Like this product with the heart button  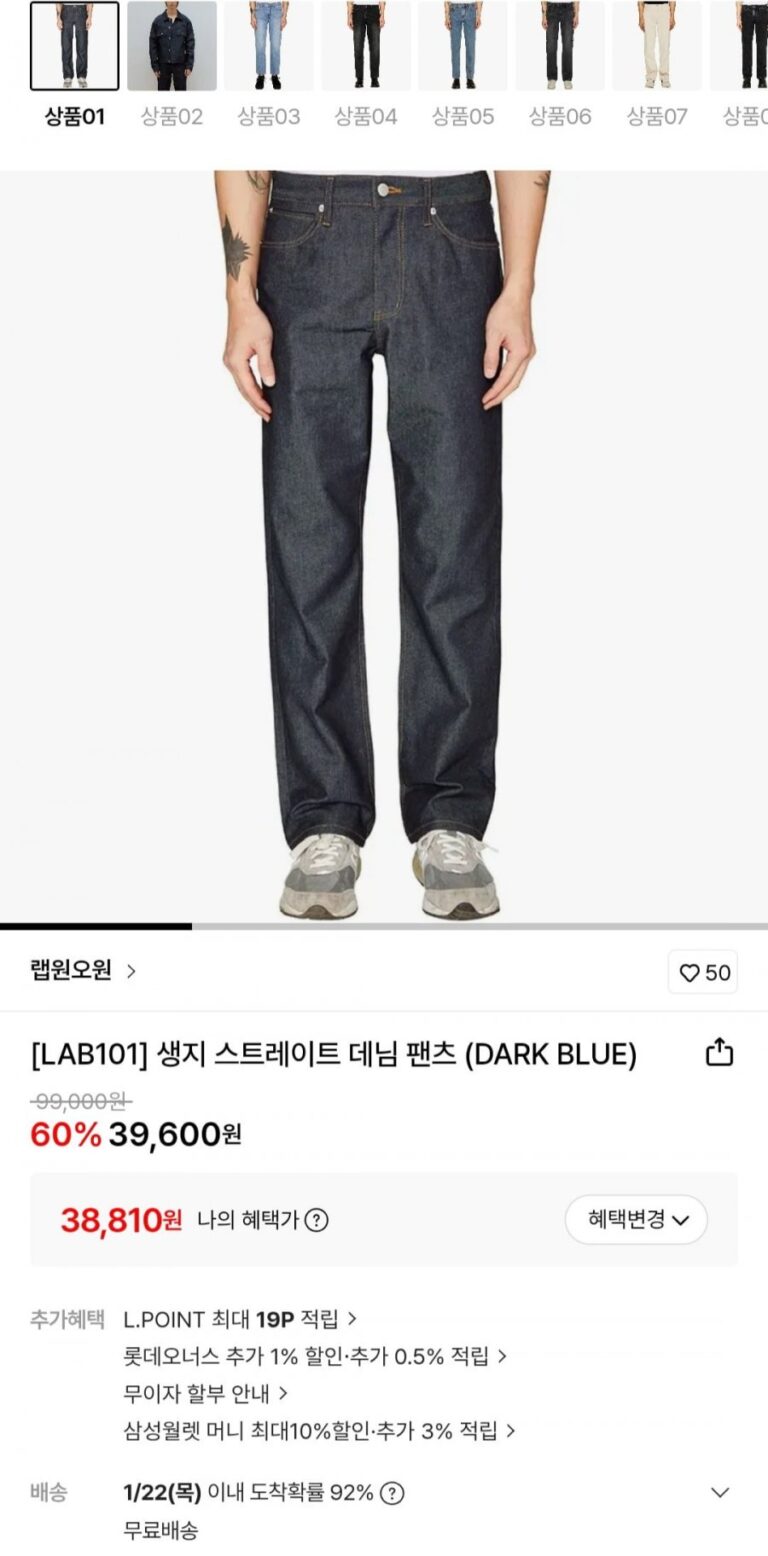(x=703, y=972)
